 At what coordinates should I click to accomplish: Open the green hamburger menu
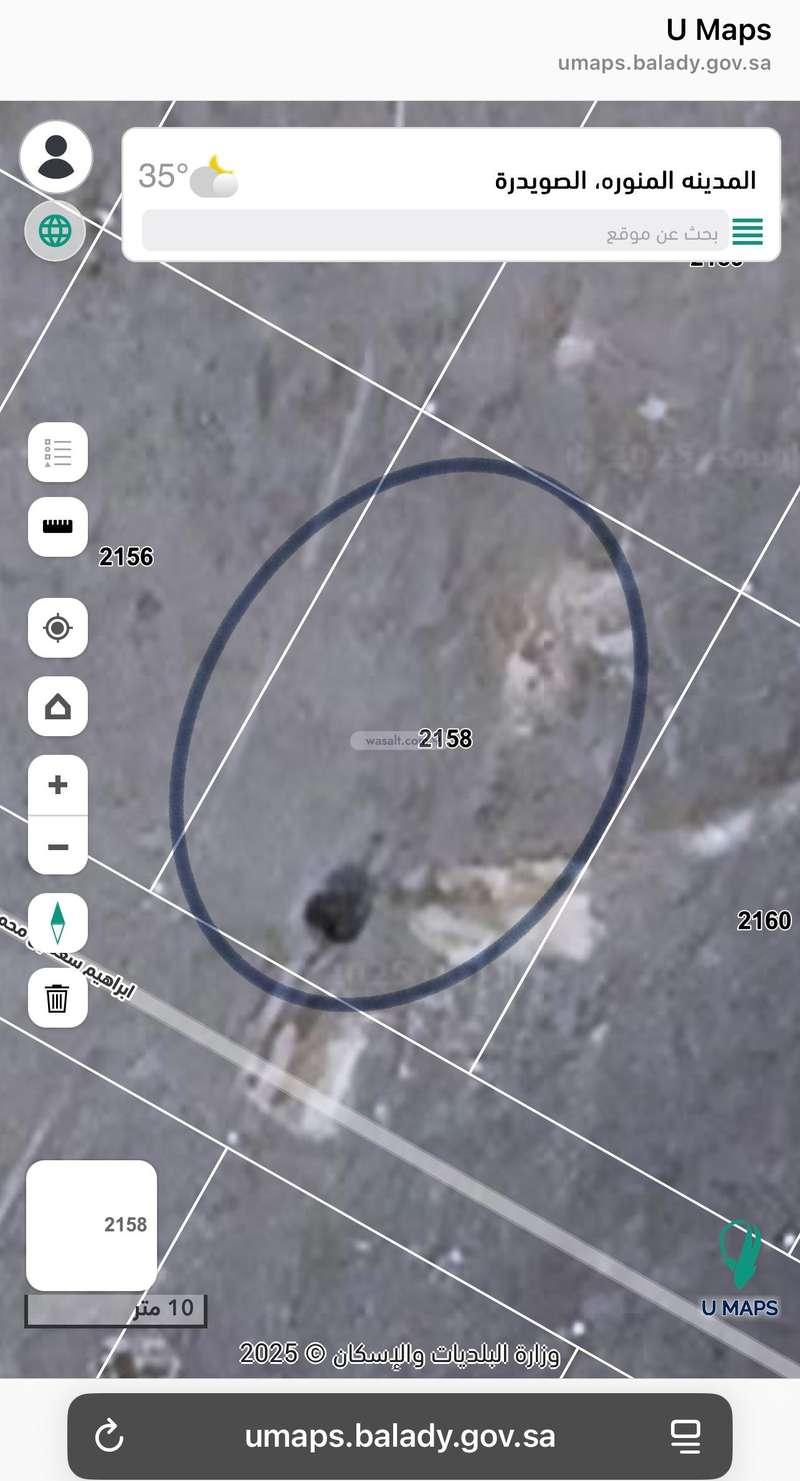pyautogui.click(x=747, y=232)
